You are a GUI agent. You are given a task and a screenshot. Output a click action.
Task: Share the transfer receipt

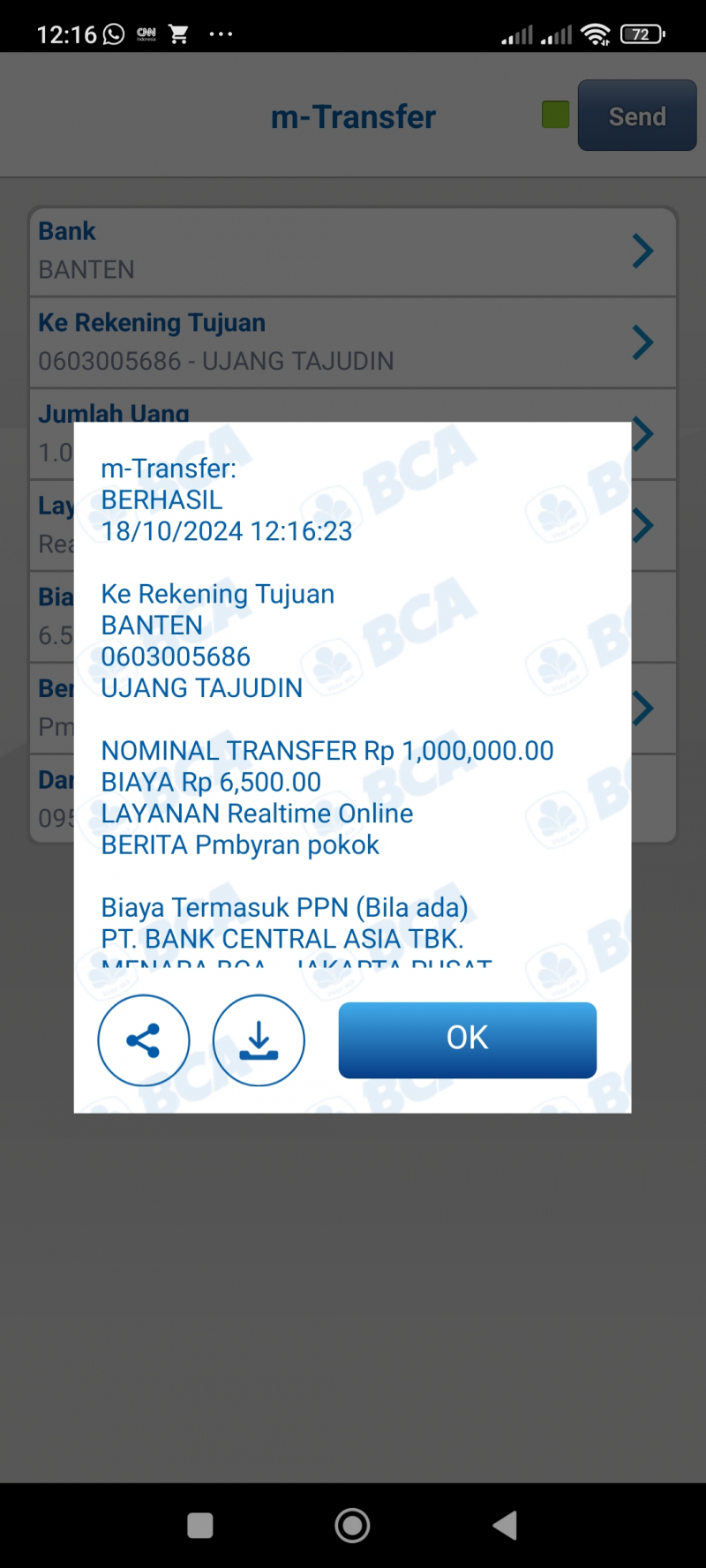point(143,1040)
